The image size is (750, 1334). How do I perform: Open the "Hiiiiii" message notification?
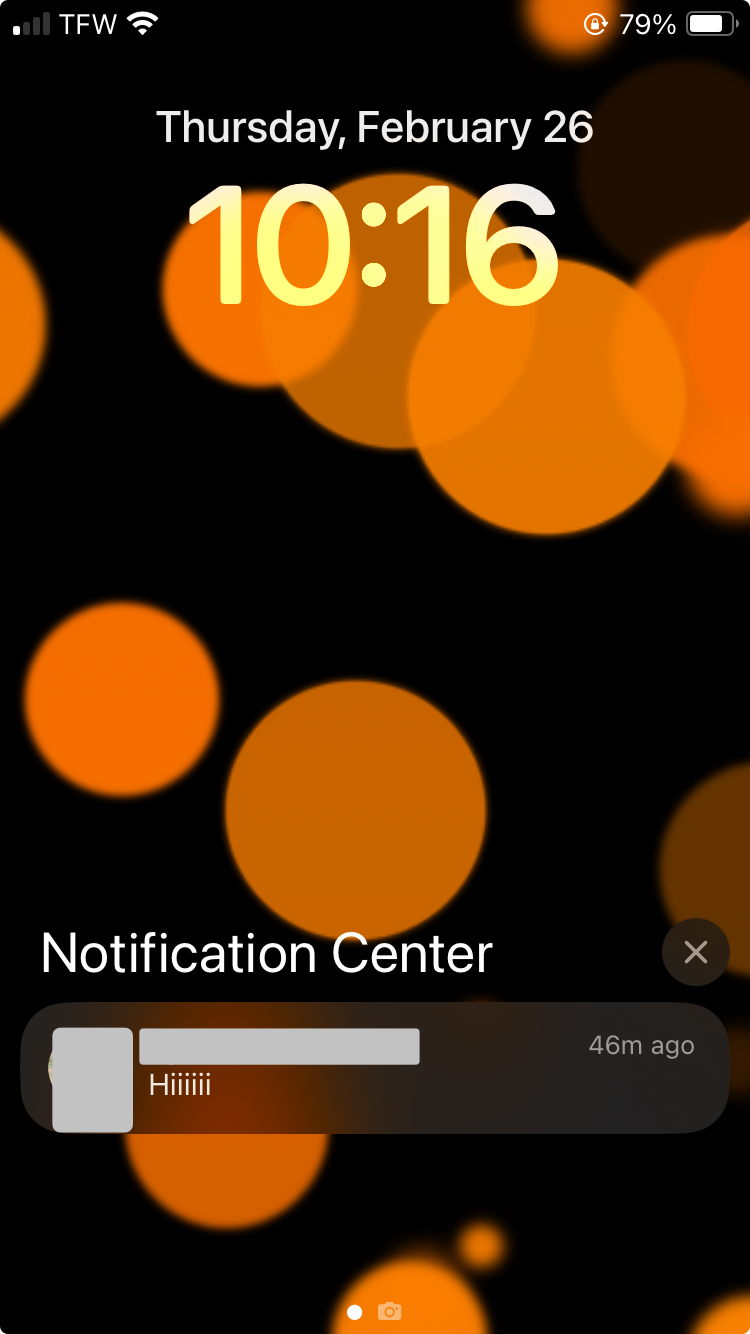374,1068
